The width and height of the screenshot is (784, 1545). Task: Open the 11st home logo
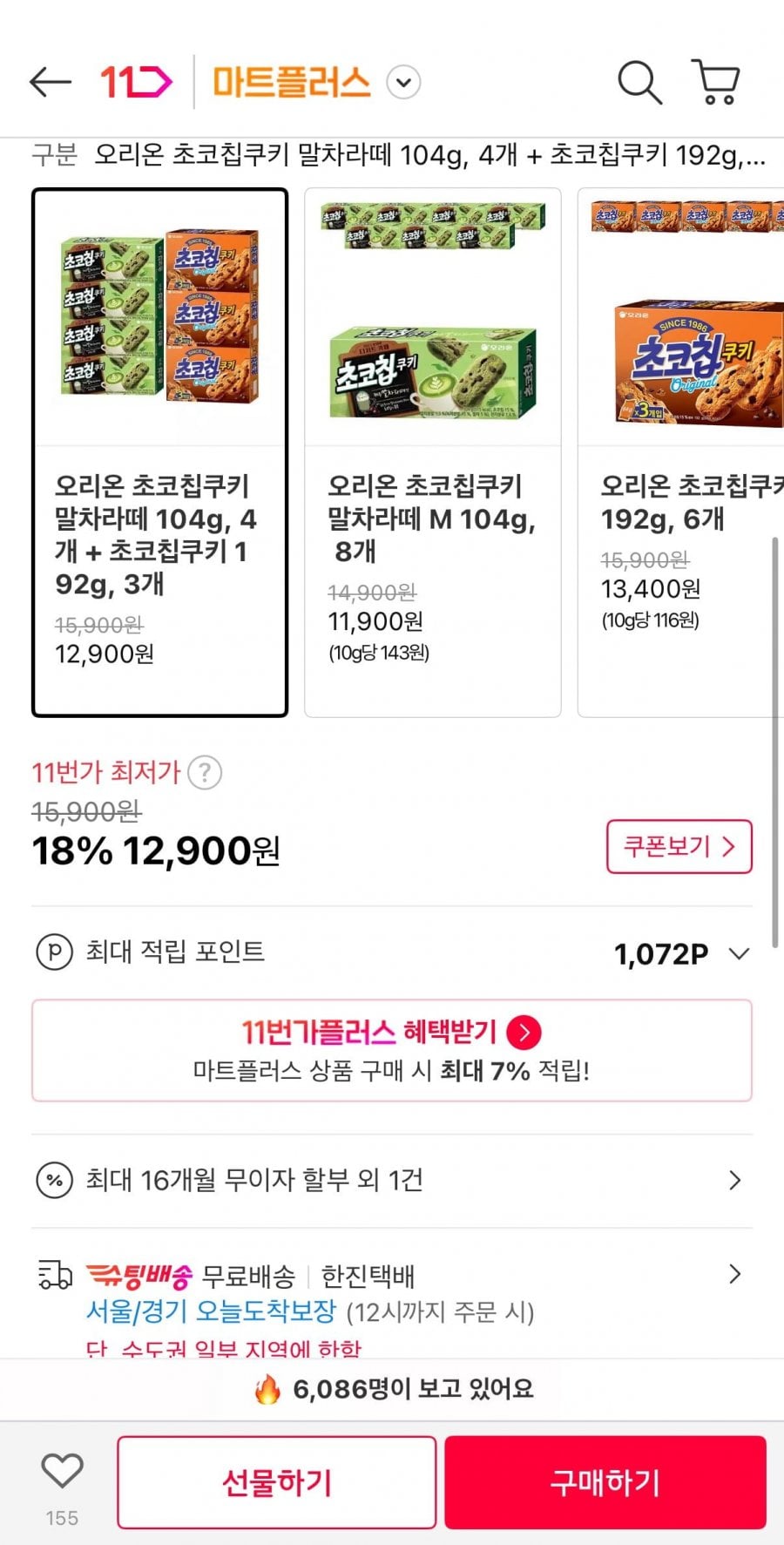(x=136, y=83)
